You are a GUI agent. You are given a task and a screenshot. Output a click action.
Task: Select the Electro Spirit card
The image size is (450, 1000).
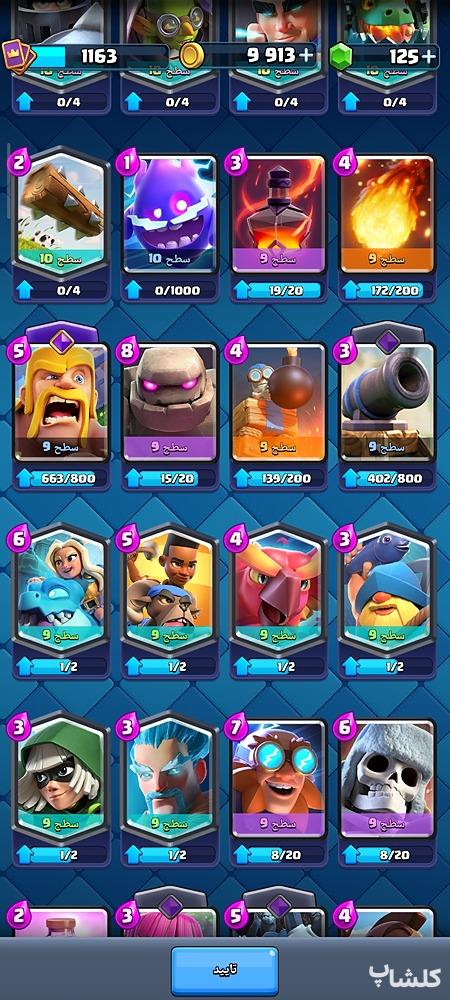[170, 225]
